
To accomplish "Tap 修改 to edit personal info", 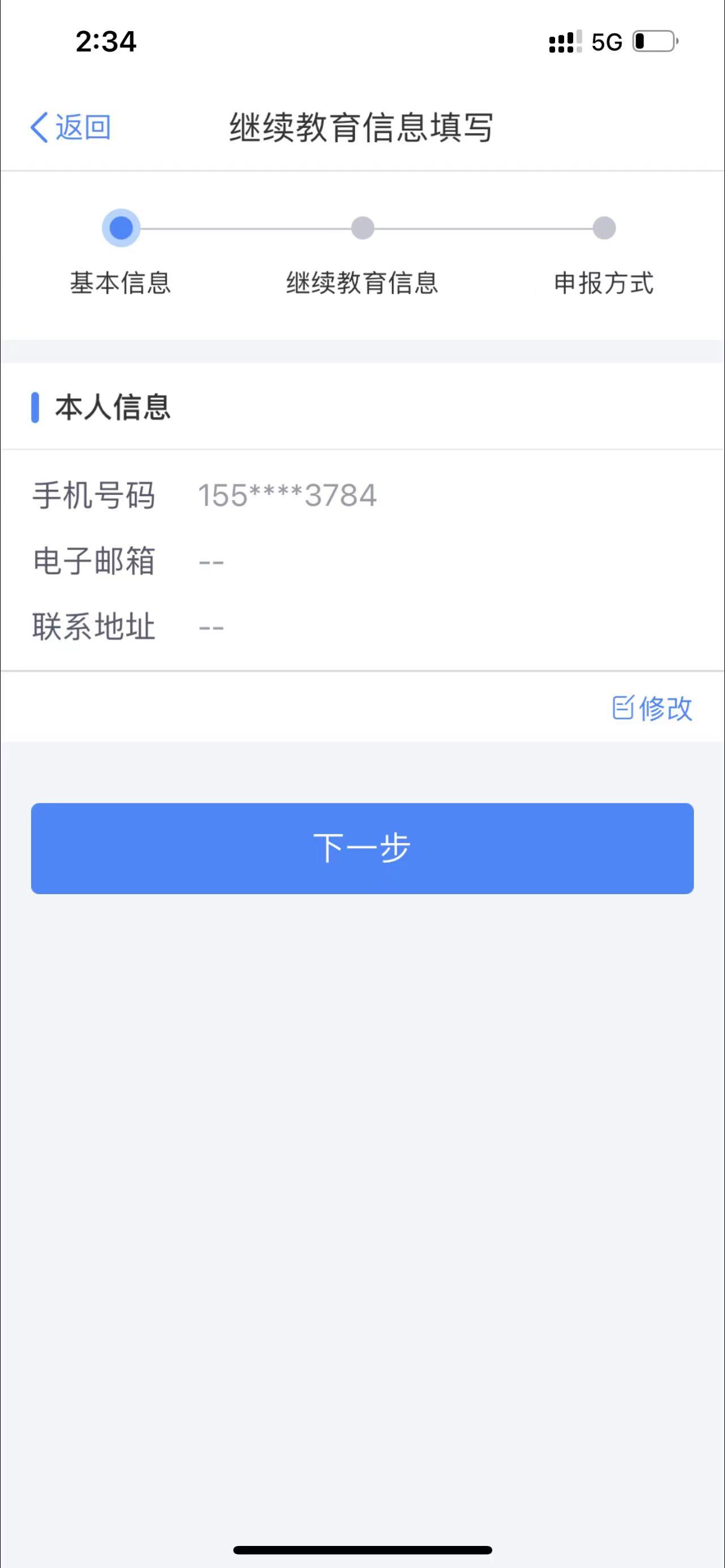I will click(x=652, y=708).
